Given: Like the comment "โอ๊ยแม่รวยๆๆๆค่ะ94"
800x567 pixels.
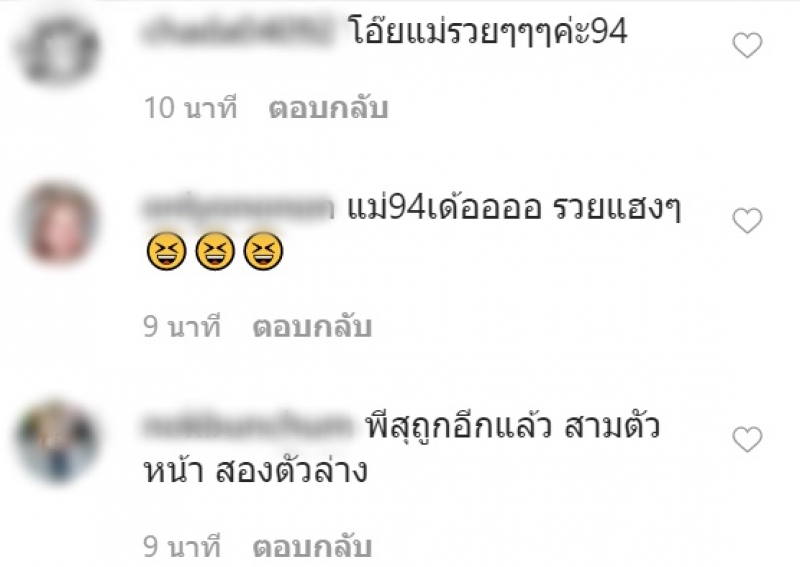Looking at the screenshot, I should [747, 45].
